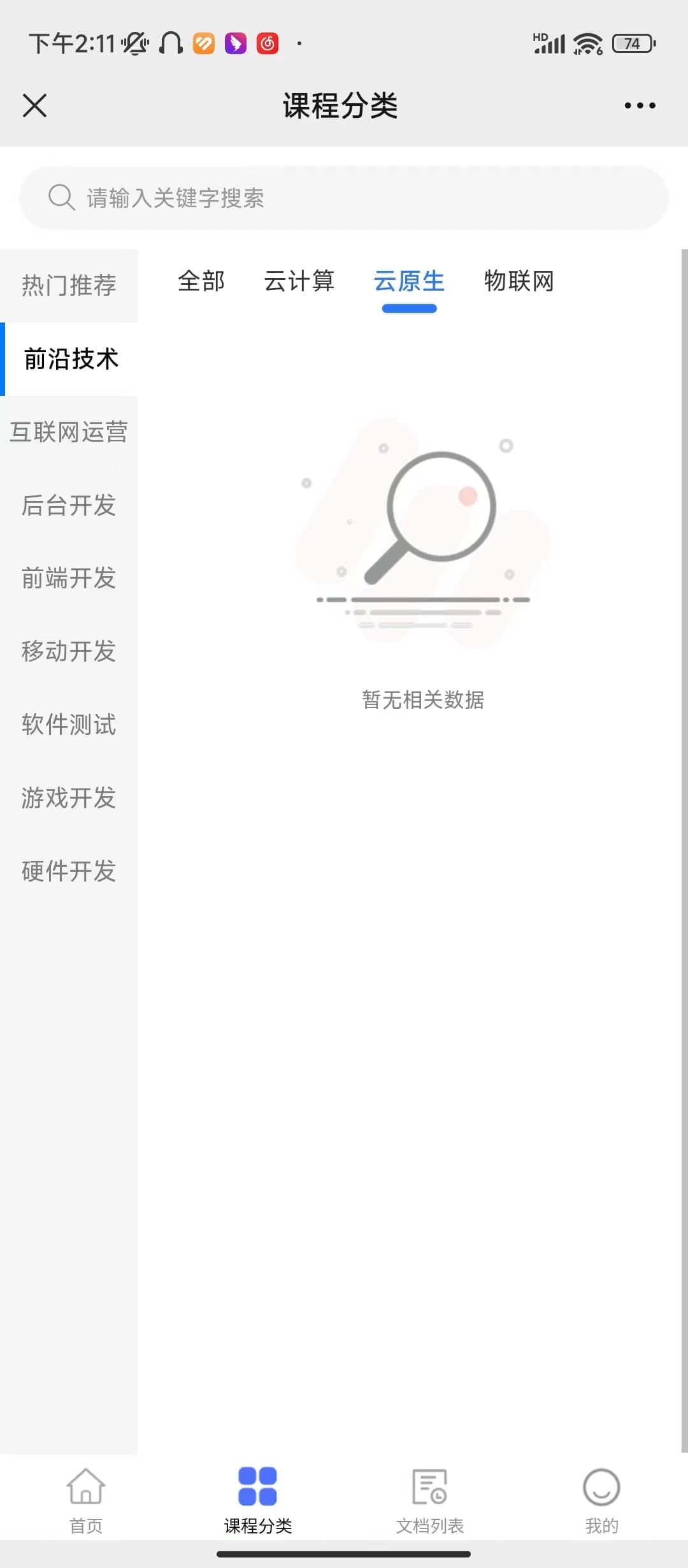Switch to the 我的 tab

pyautogui.click(x=601, y=1499)
